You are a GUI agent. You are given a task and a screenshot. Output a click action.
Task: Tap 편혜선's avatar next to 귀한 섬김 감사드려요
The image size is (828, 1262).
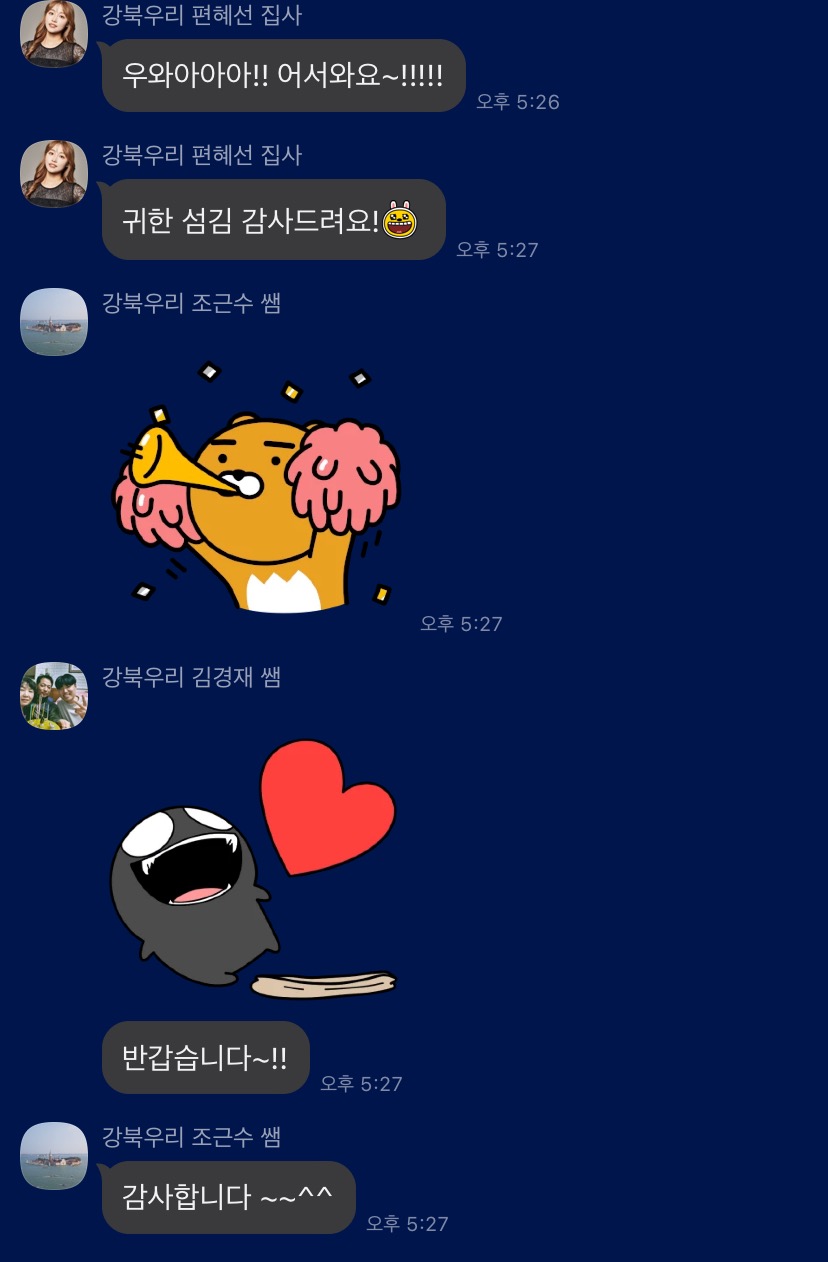pyautogui.click(x=54, y=174)
